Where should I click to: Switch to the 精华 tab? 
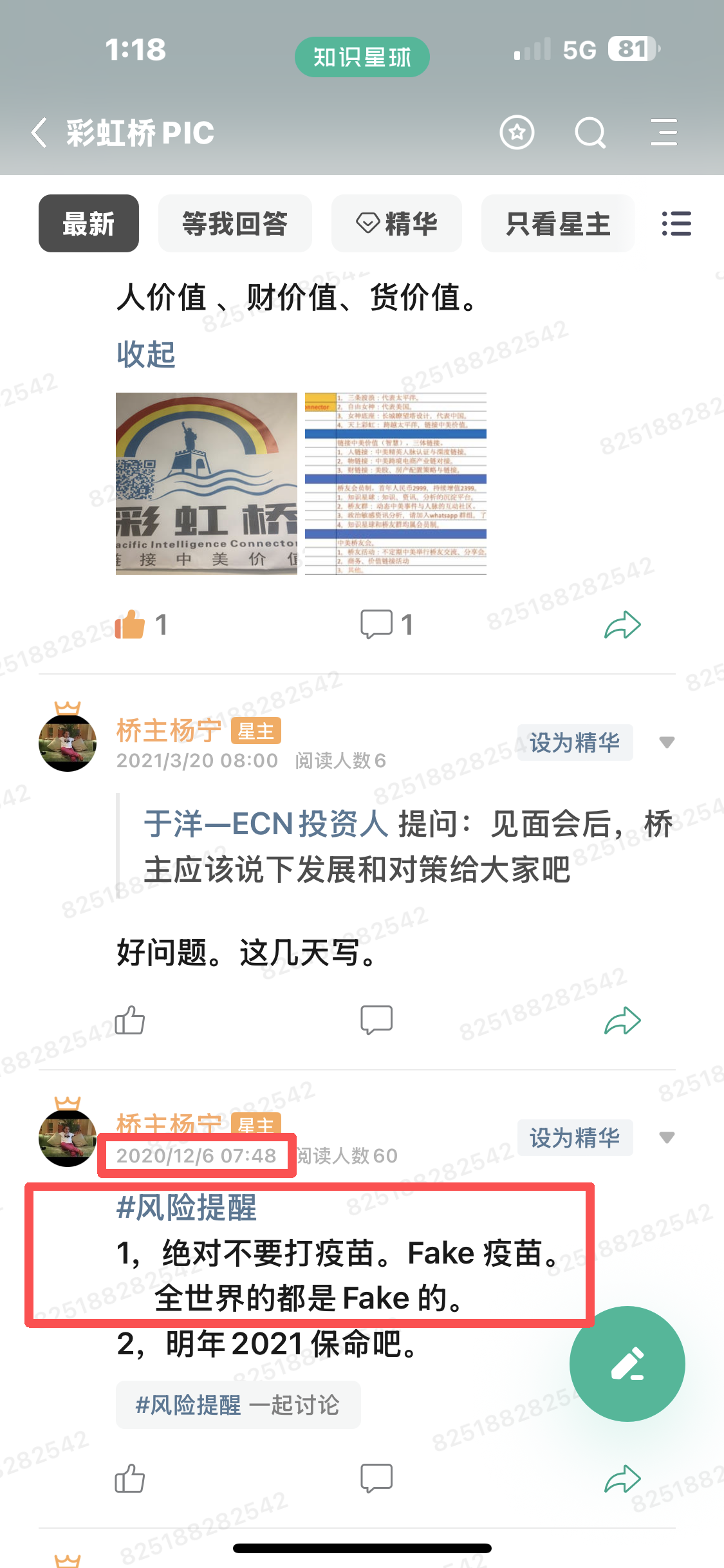[396, 223]
